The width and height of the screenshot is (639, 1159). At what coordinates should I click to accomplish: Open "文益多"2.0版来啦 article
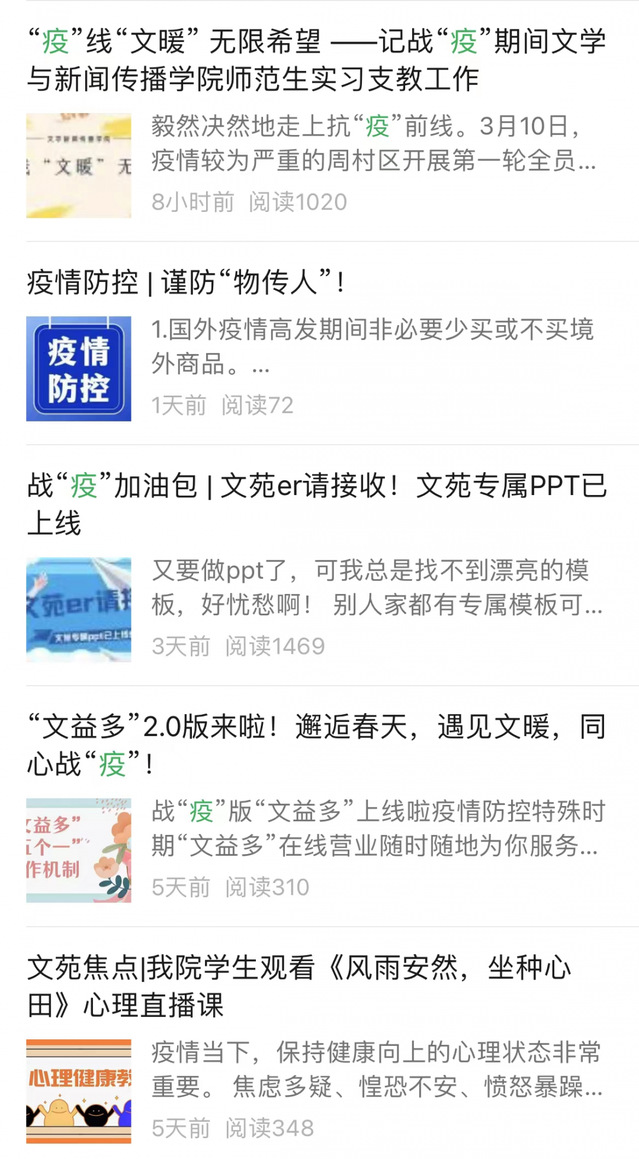click(x=316, y=745)
